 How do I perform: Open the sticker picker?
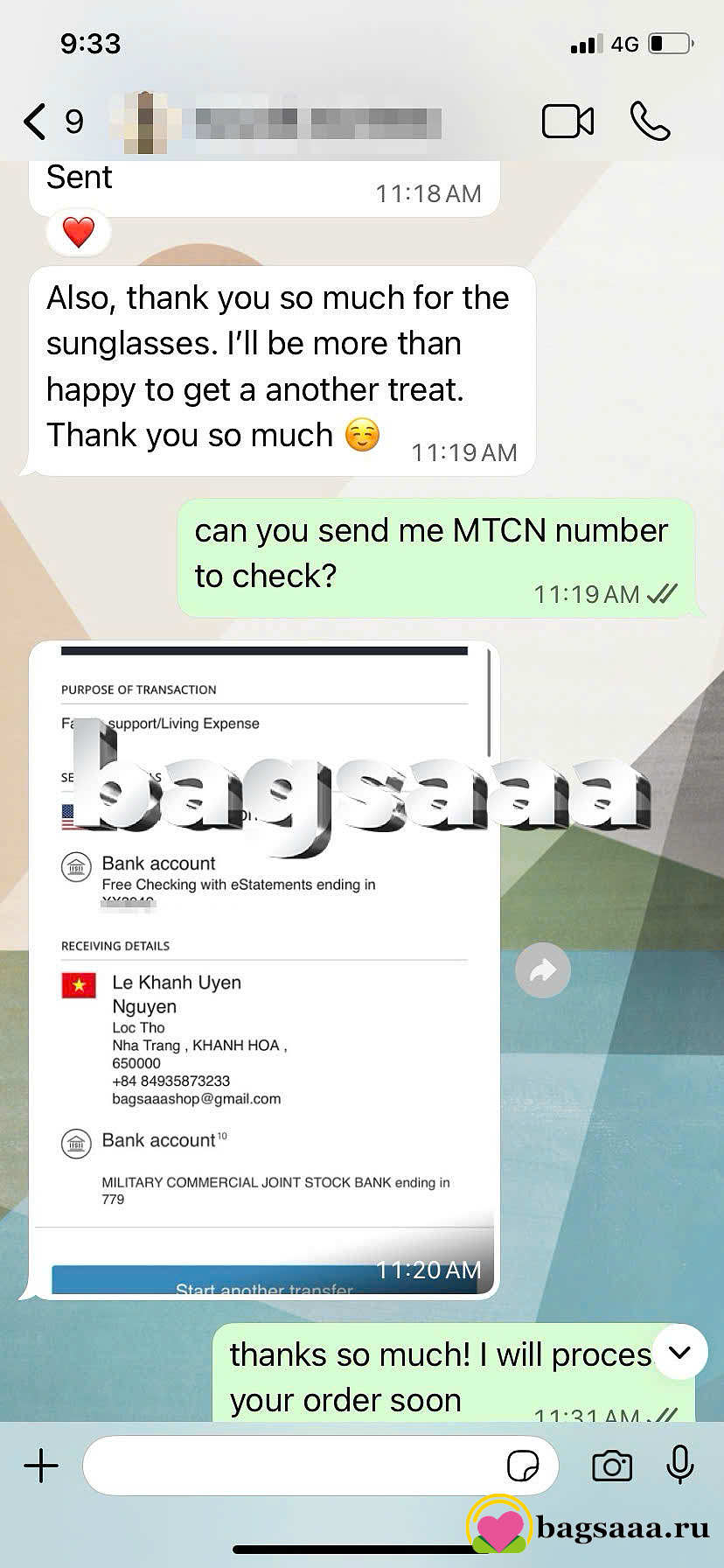pyautogui.click(x=523, y=1466)
